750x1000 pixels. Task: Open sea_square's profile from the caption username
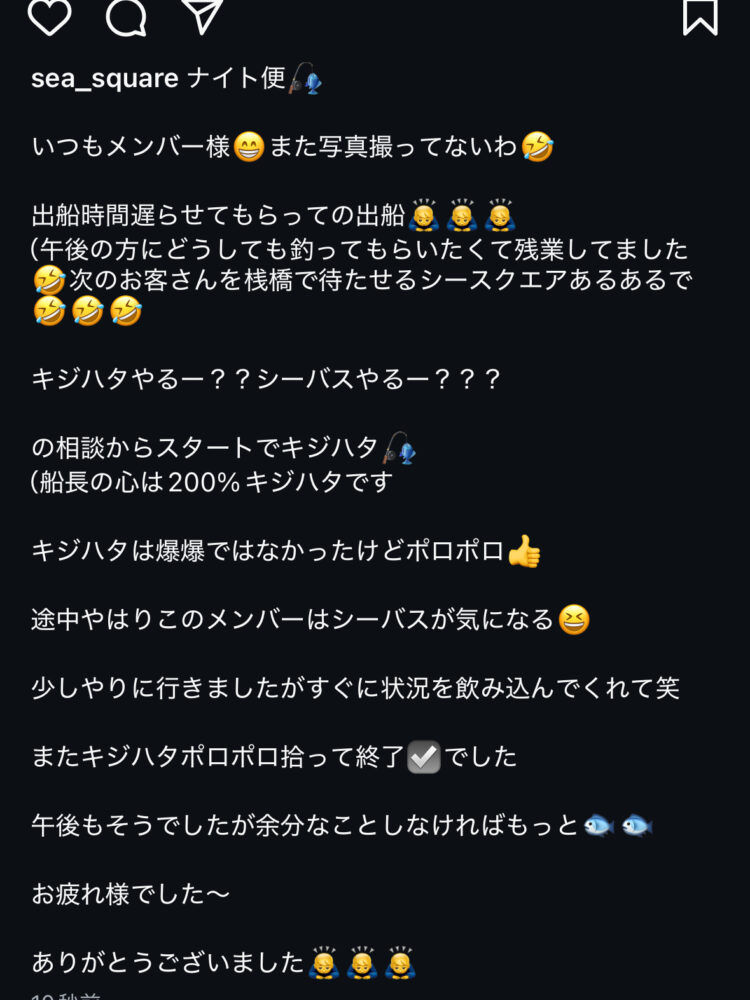pyautogui.click(x=105, y=79)
